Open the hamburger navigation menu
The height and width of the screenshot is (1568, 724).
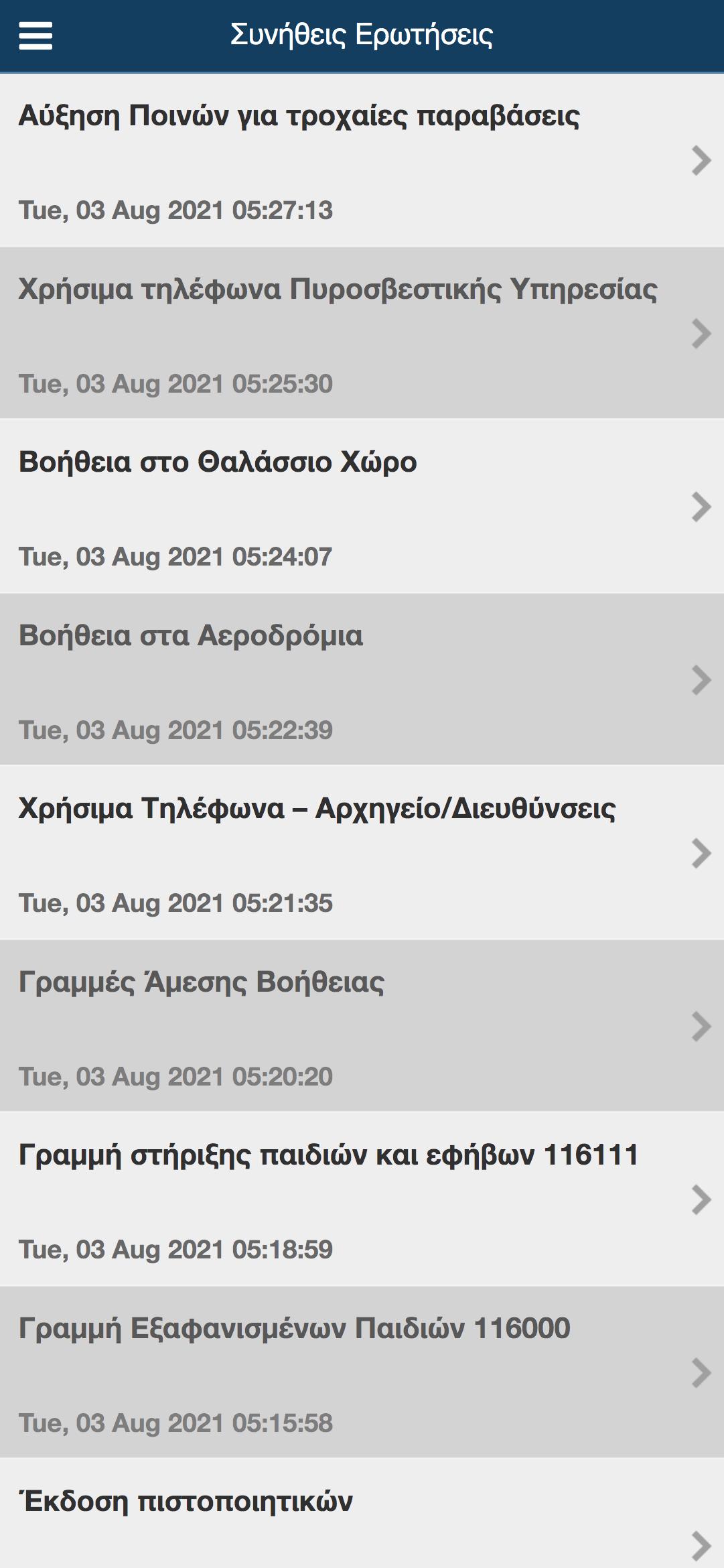coord(37,37)
